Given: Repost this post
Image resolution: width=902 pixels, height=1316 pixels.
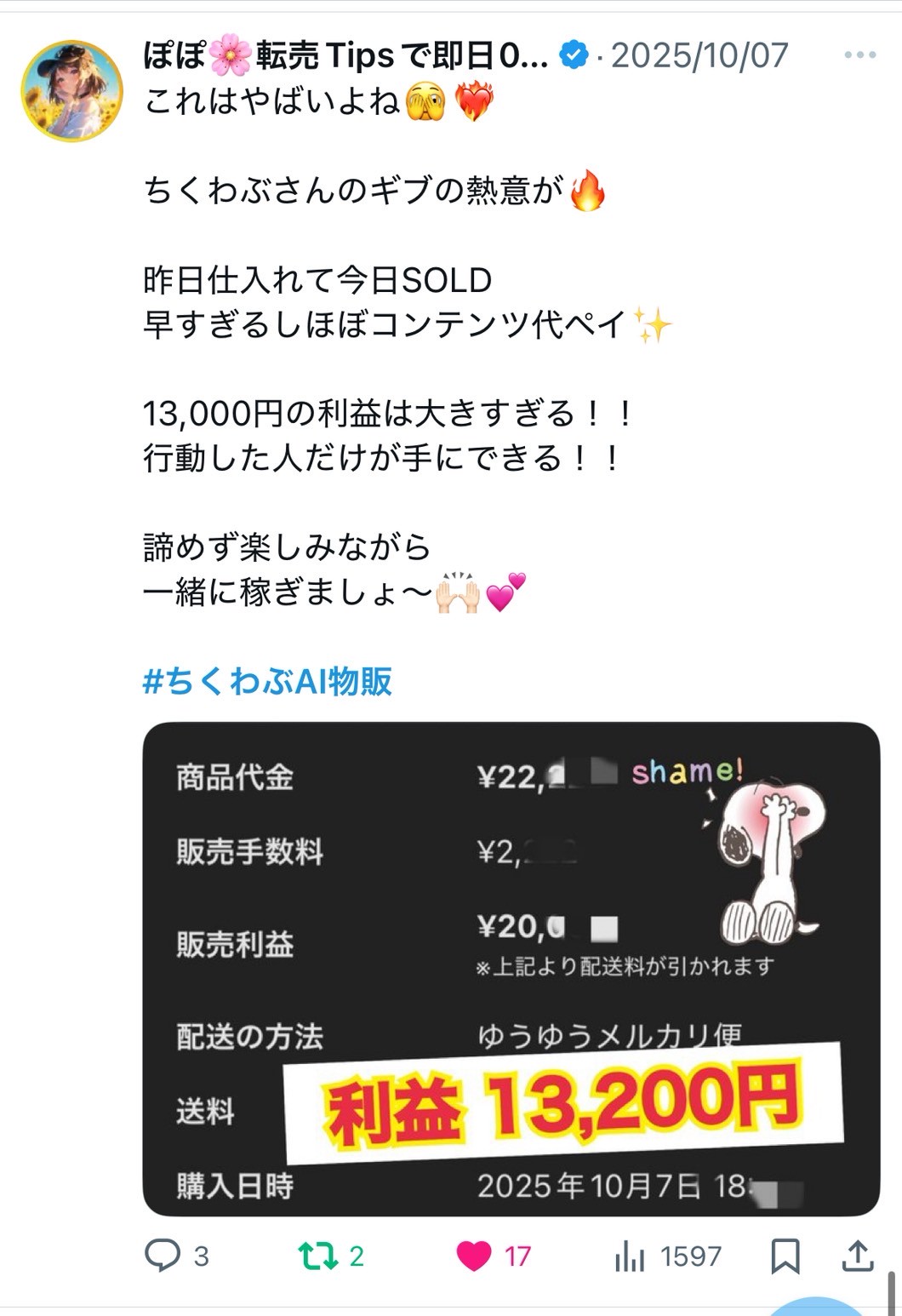Looking at the screenshot, I should pyautogui.click(x=317, y=1256).
